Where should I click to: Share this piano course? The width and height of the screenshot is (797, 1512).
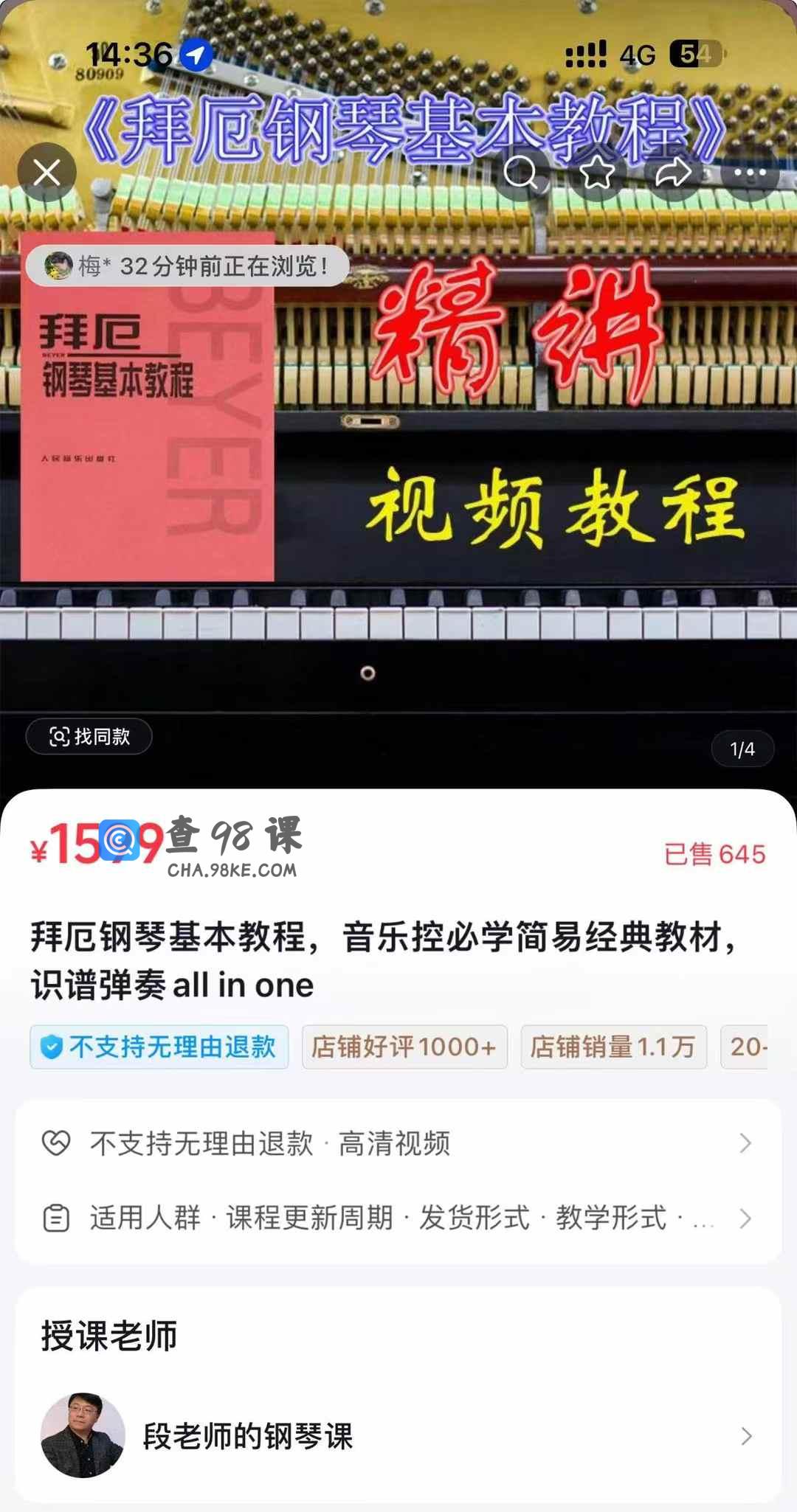673,173
